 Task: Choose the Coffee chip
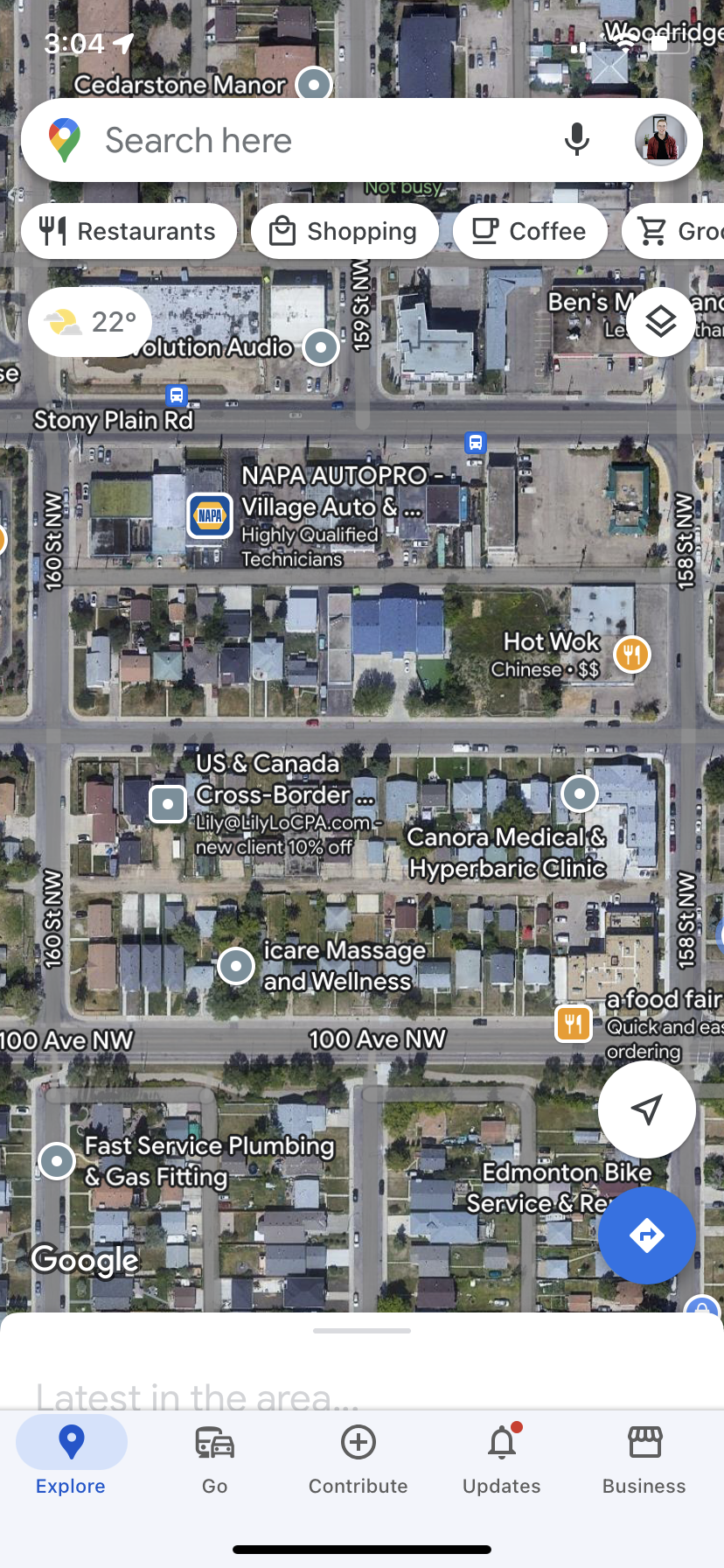coord(530,231)
